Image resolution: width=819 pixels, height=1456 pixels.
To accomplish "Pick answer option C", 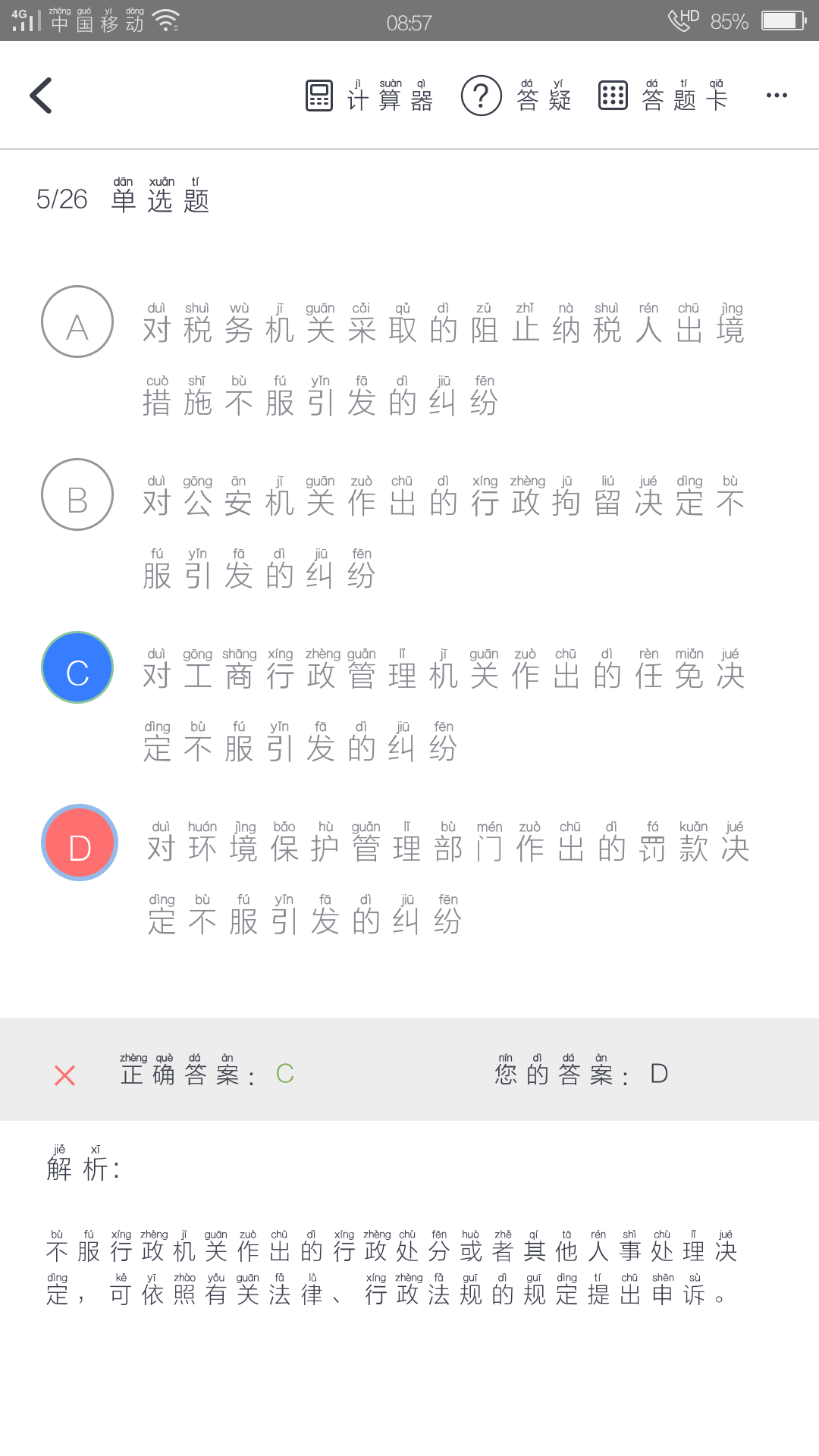I will 77,667.
